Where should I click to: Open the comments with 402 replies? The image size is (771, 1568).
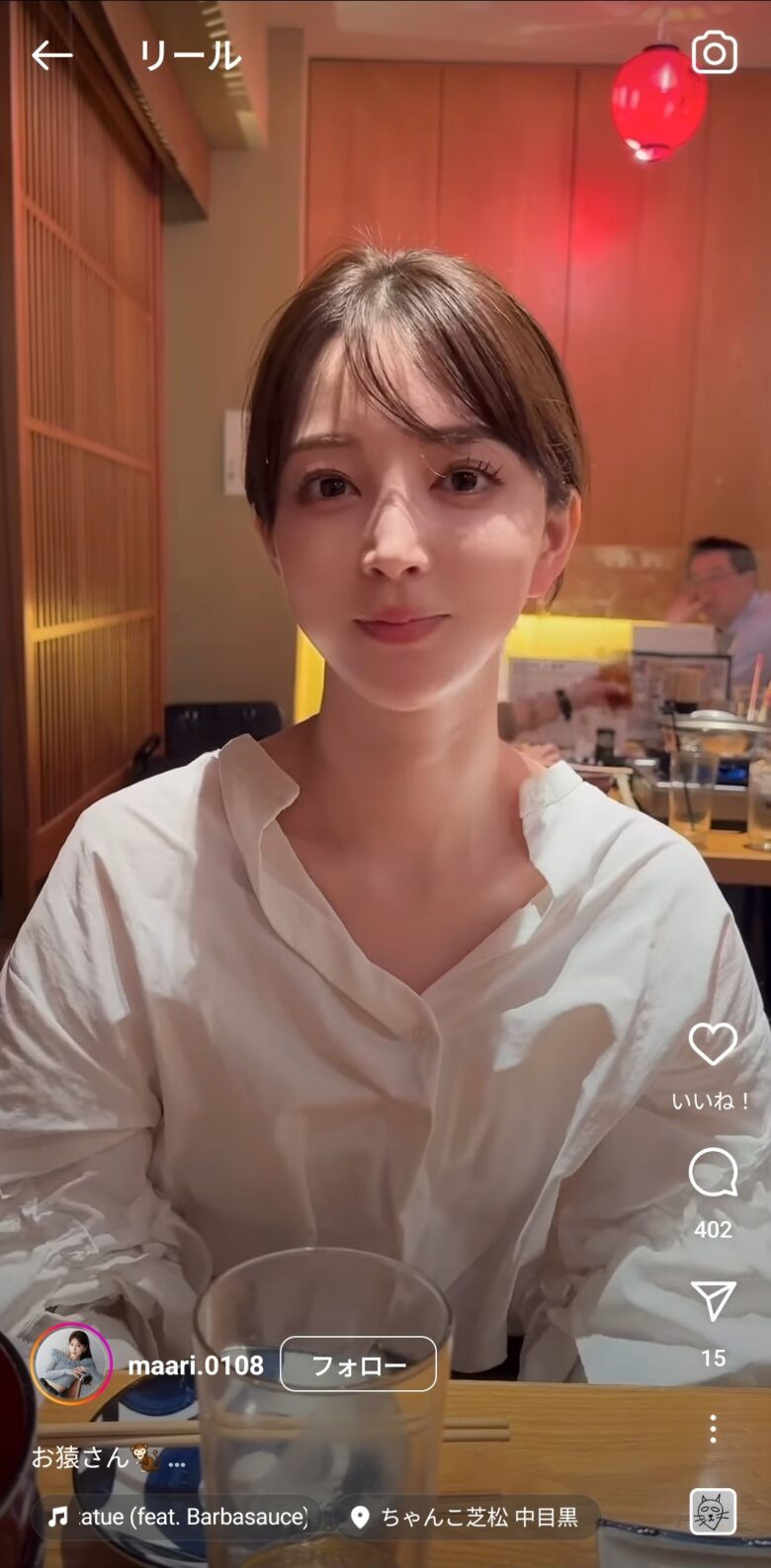click(x=713, y=1174)
